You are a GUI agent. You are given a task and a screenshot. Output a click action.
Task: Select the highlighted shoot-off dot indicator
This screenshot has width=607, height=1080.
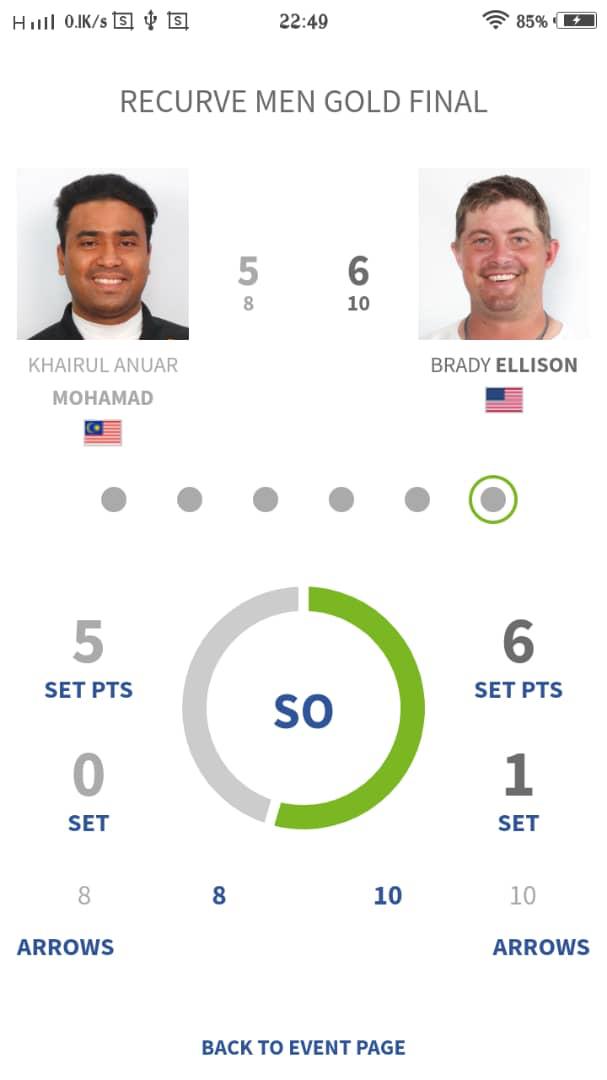point(493,499)
